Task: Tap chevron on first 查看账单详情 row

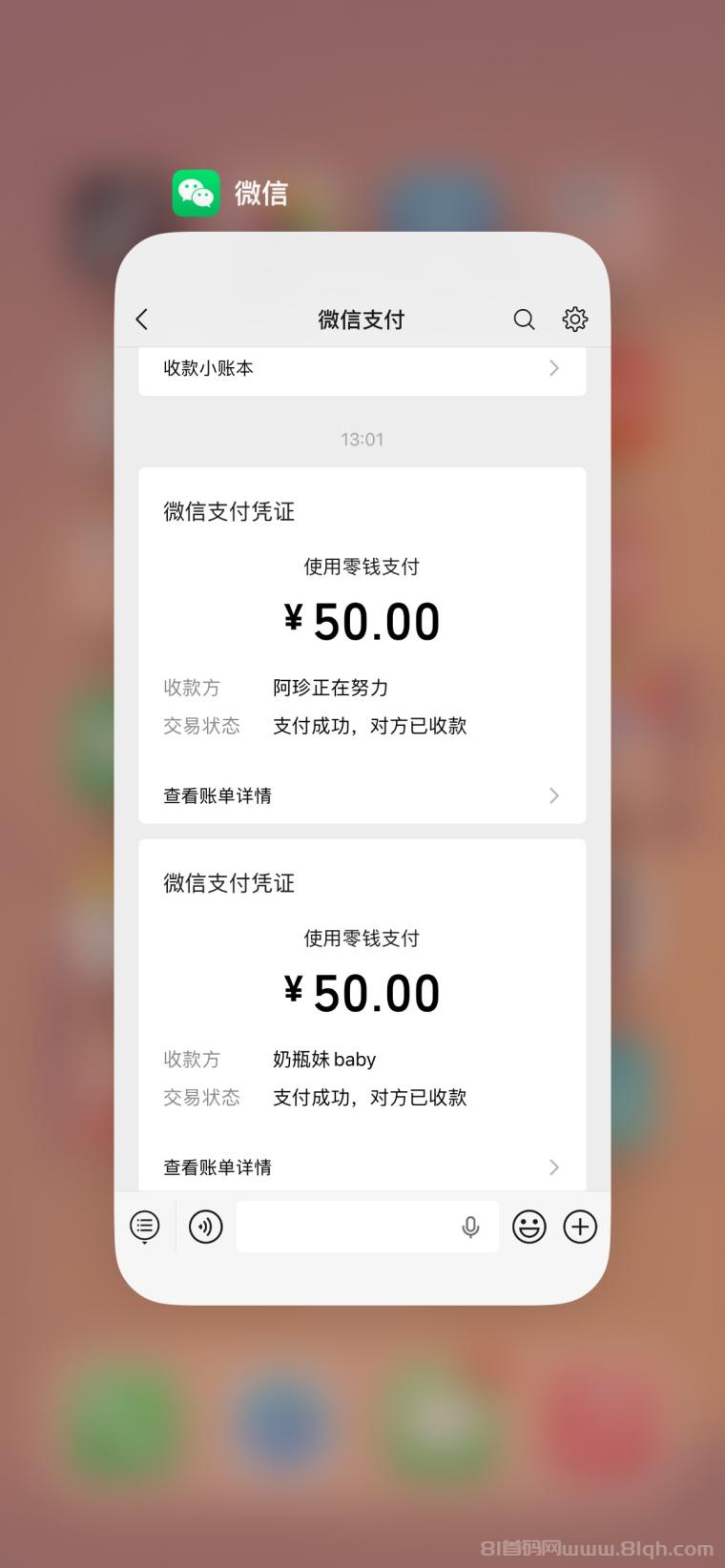Action: click(x=553, y=795)
